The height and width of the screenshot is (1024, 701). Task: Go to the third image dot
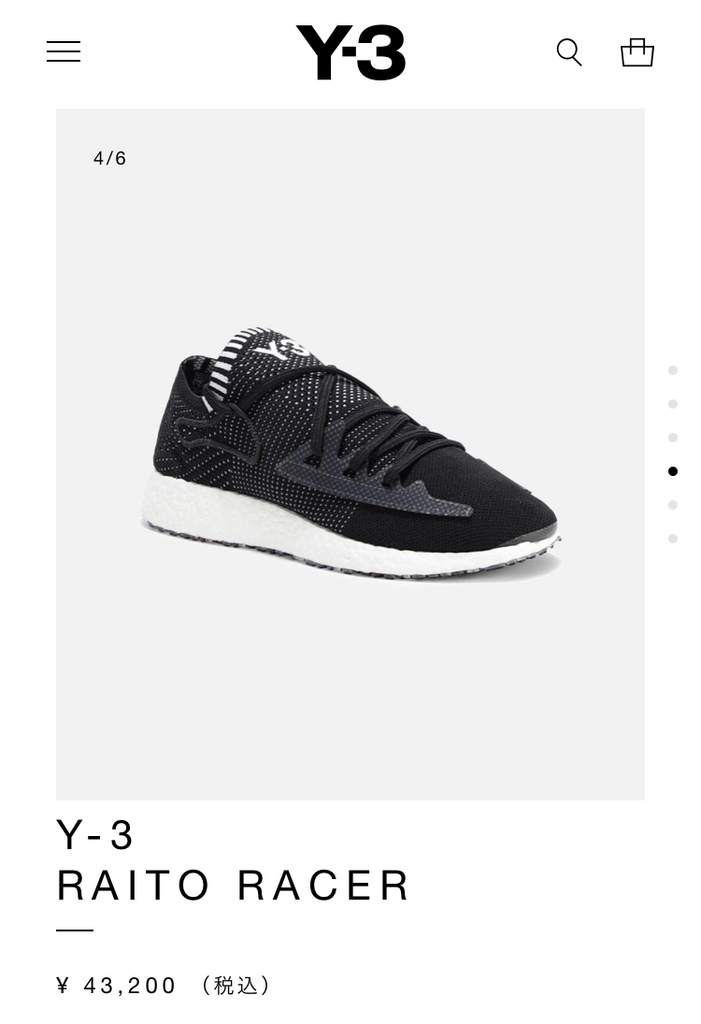[x=673, y=438]
